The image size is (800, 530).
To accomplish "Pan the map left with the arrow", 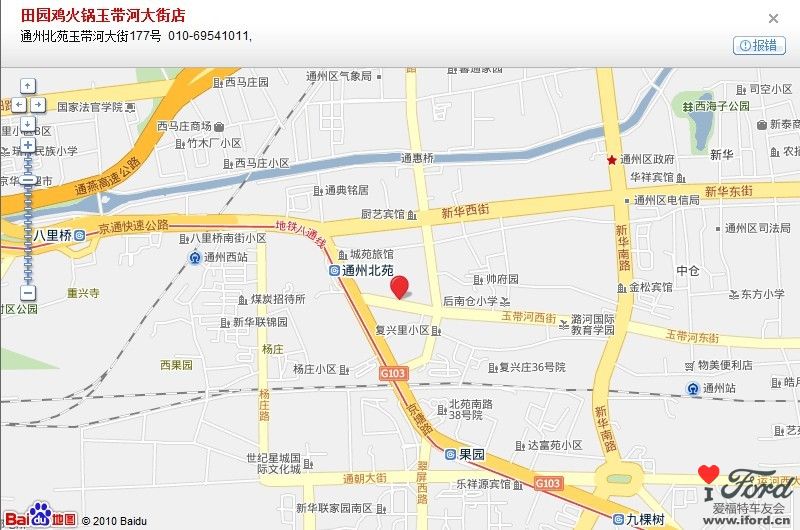I will [18, 104].
